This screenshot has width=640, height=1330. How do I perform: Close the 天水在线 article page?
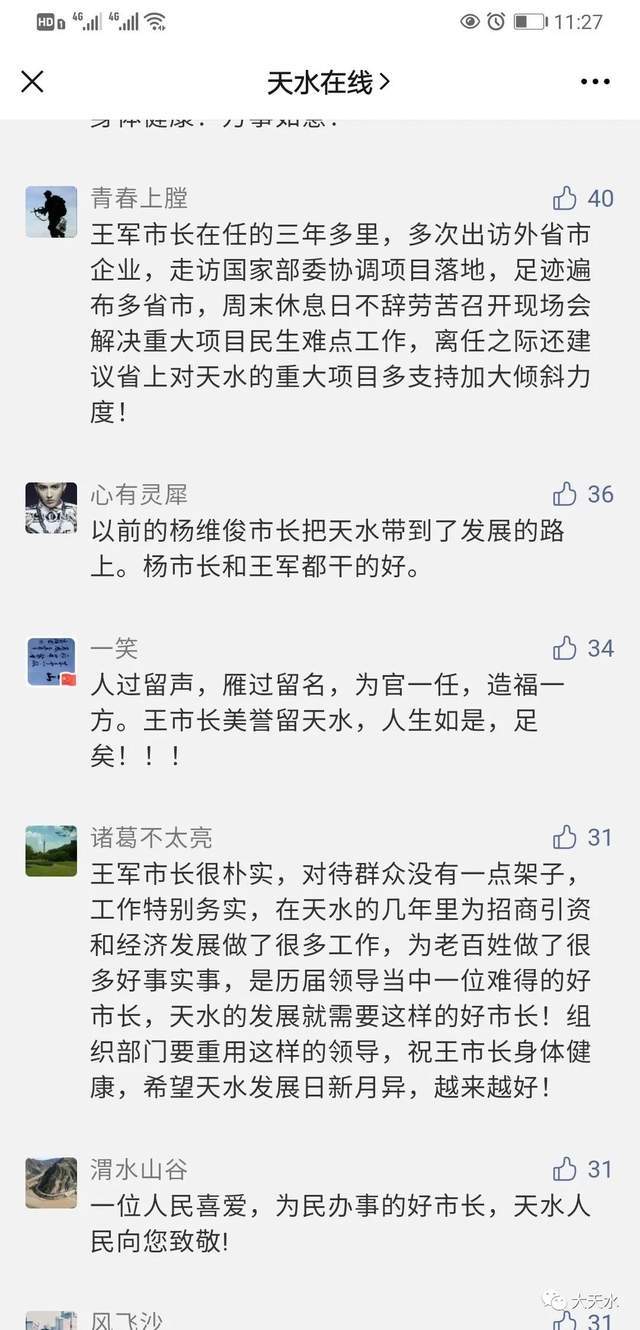(x=33, y=82)
